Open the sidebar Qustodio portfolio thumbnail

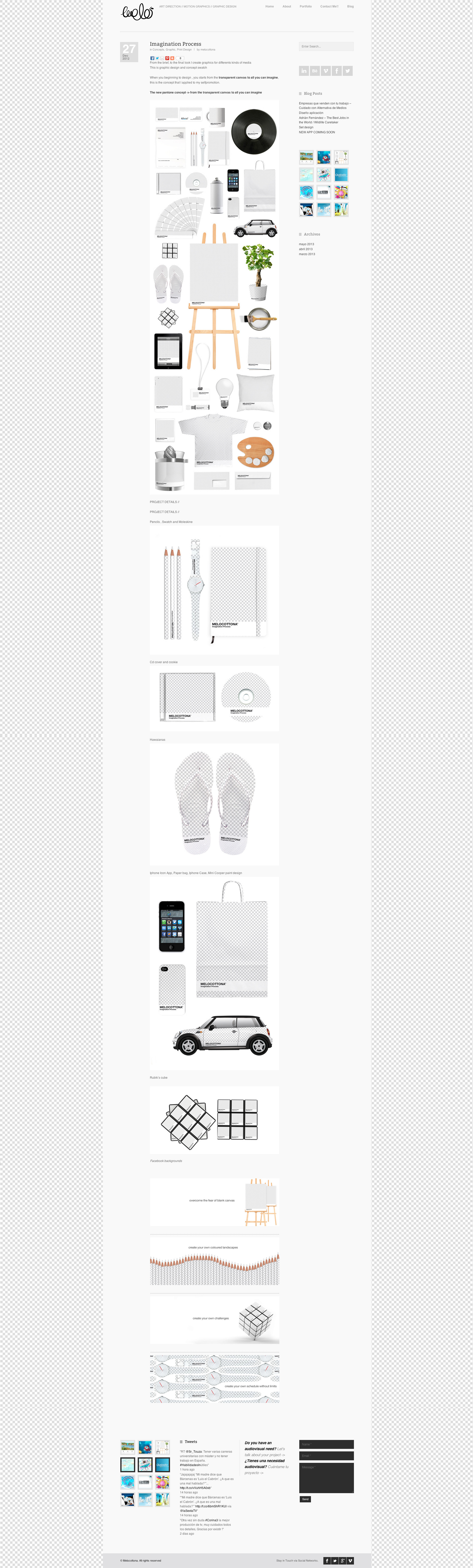[x=341, y=175]
